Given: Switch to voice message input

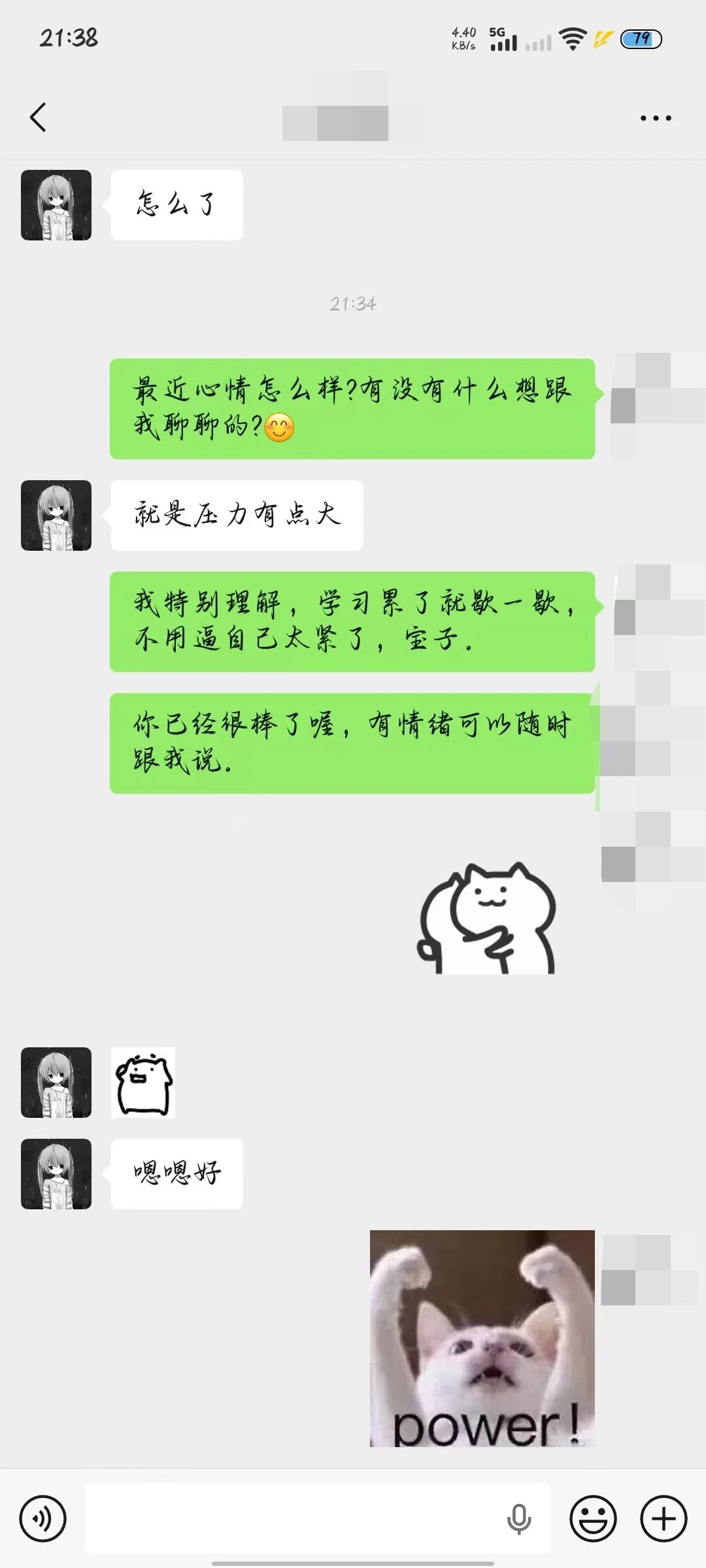Looking at the screenshot, I should pos(43,1518).
